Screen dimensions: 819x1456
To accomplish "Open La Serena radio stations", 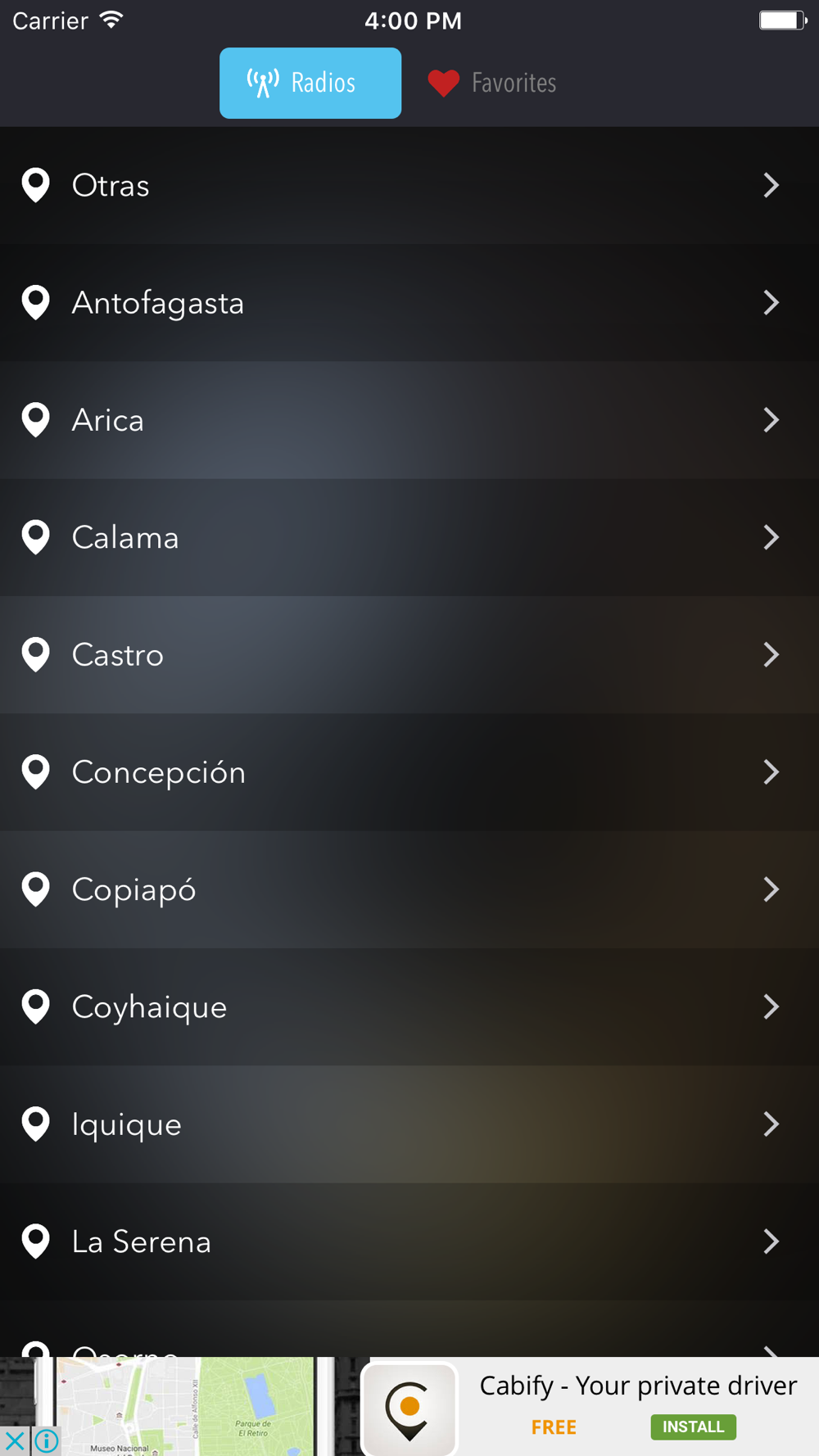I will pos(409,1241).
